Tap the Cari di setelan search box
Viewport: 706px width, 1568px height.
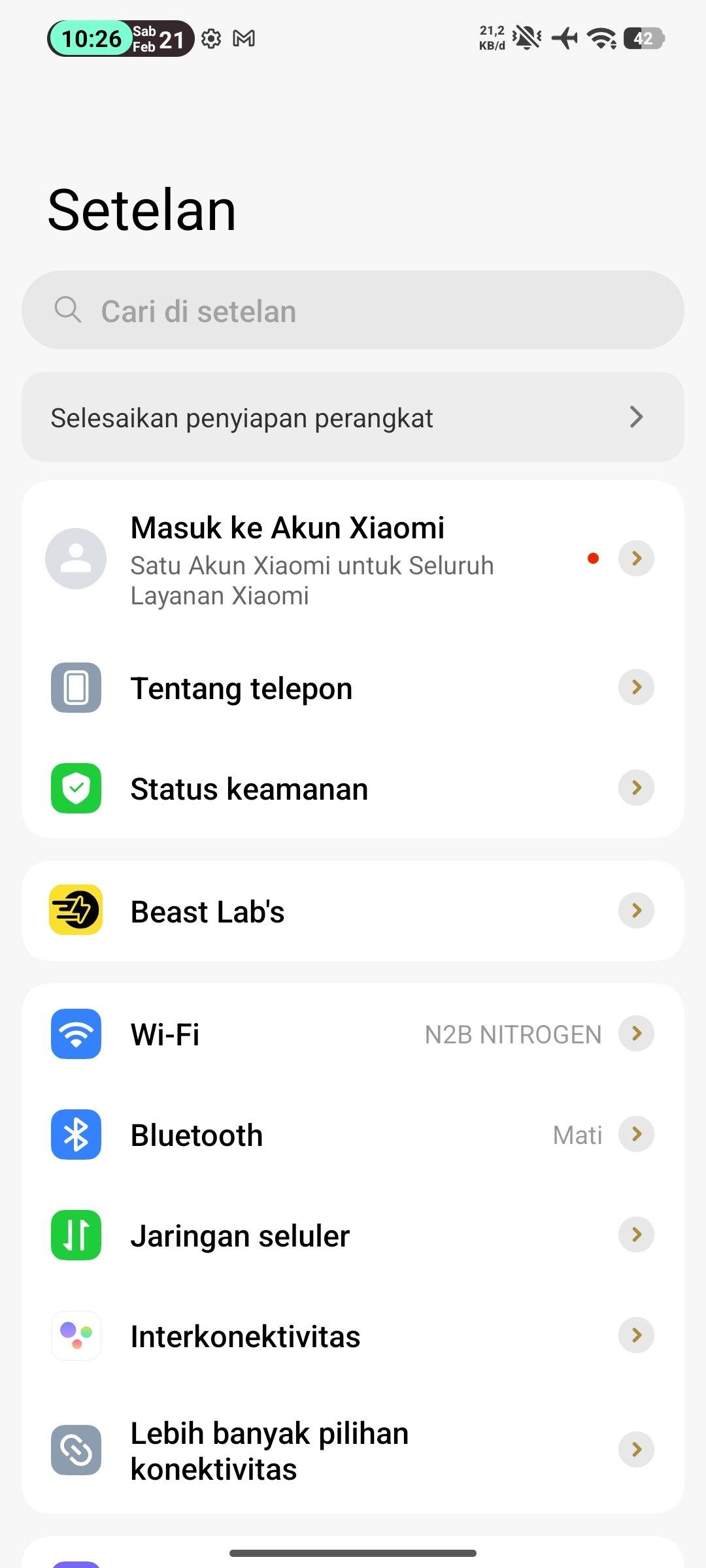(353, 310)
